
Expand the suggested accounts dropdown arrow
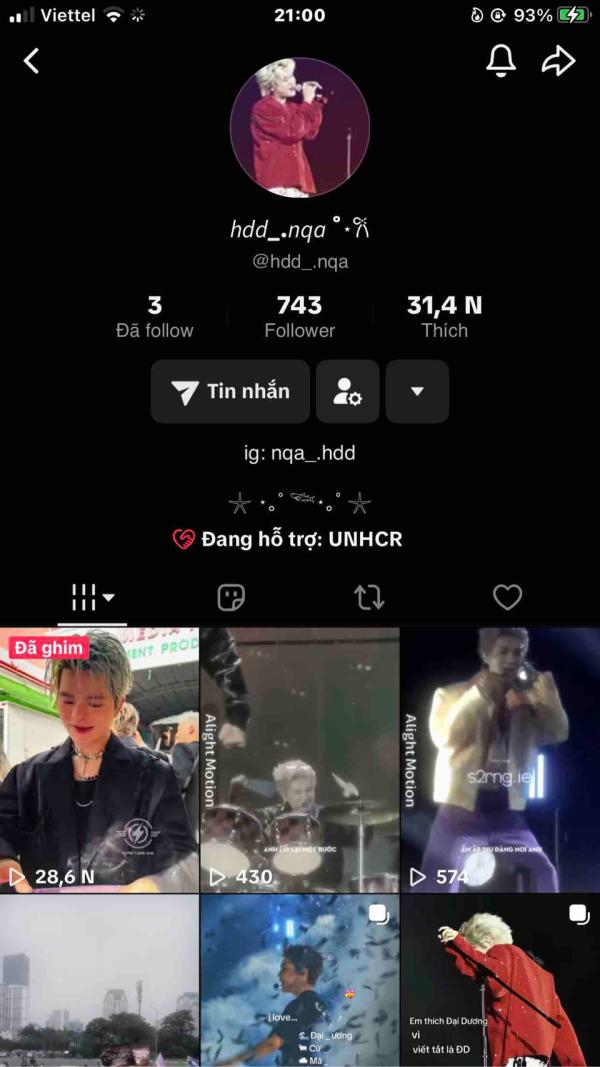click(417, 392)
